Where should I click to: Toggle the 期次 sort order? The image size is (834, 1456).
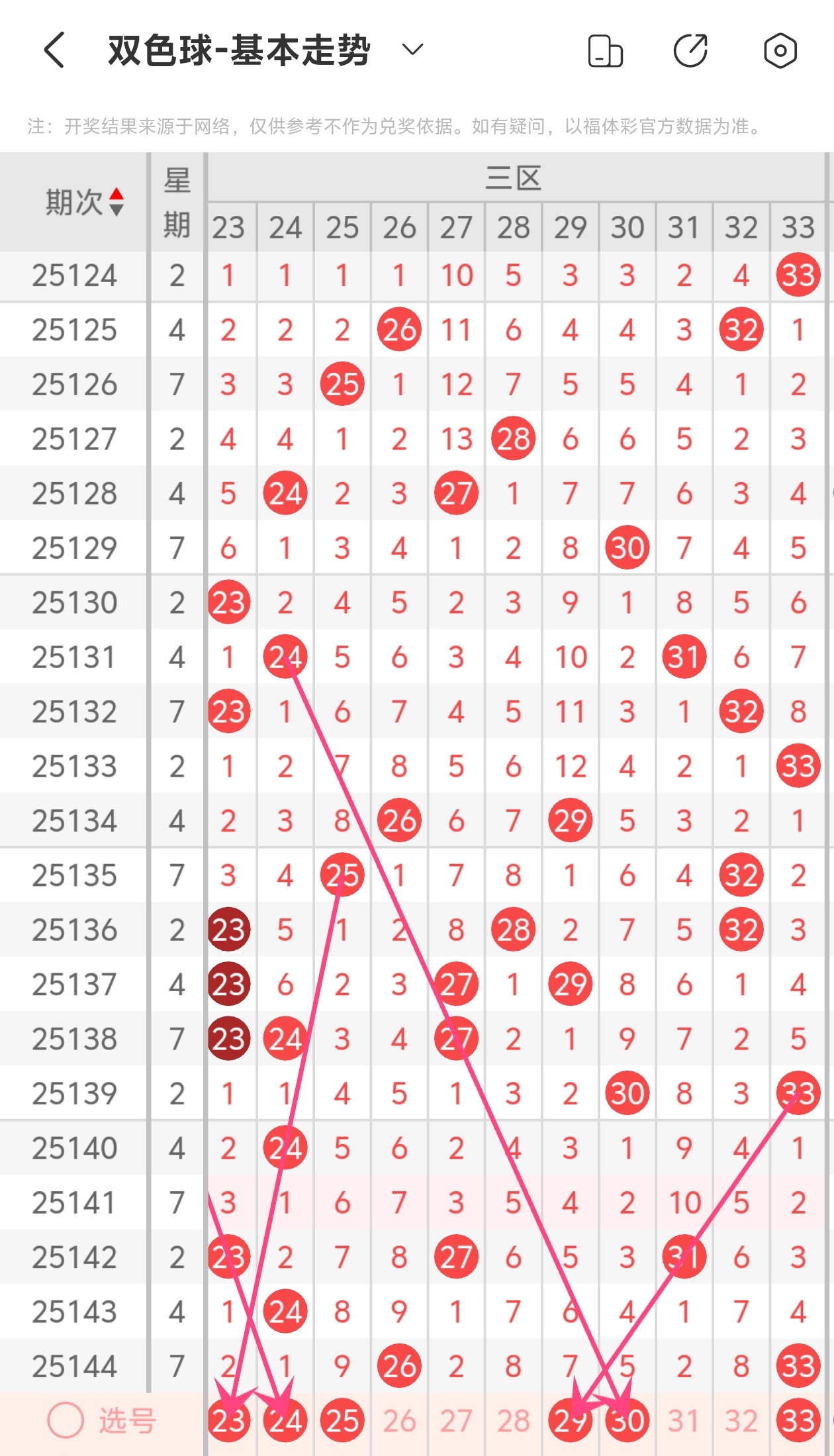coord(116,202)
